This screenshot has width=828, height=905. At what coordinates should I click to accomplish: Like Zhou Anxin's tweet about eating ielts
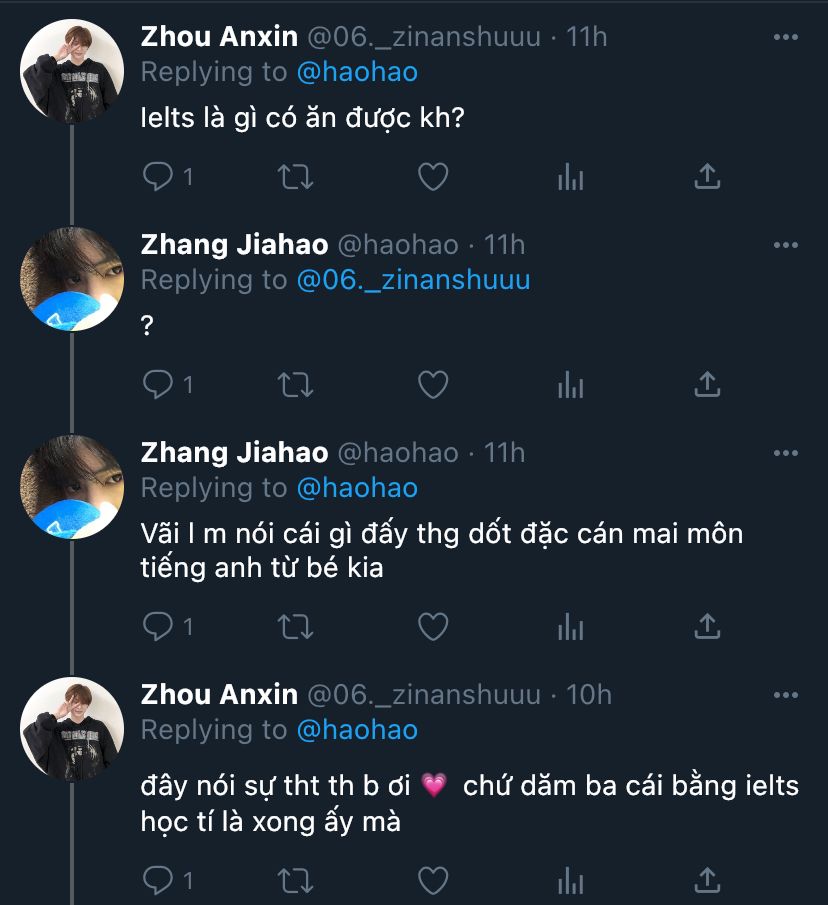tap(431, 177)
